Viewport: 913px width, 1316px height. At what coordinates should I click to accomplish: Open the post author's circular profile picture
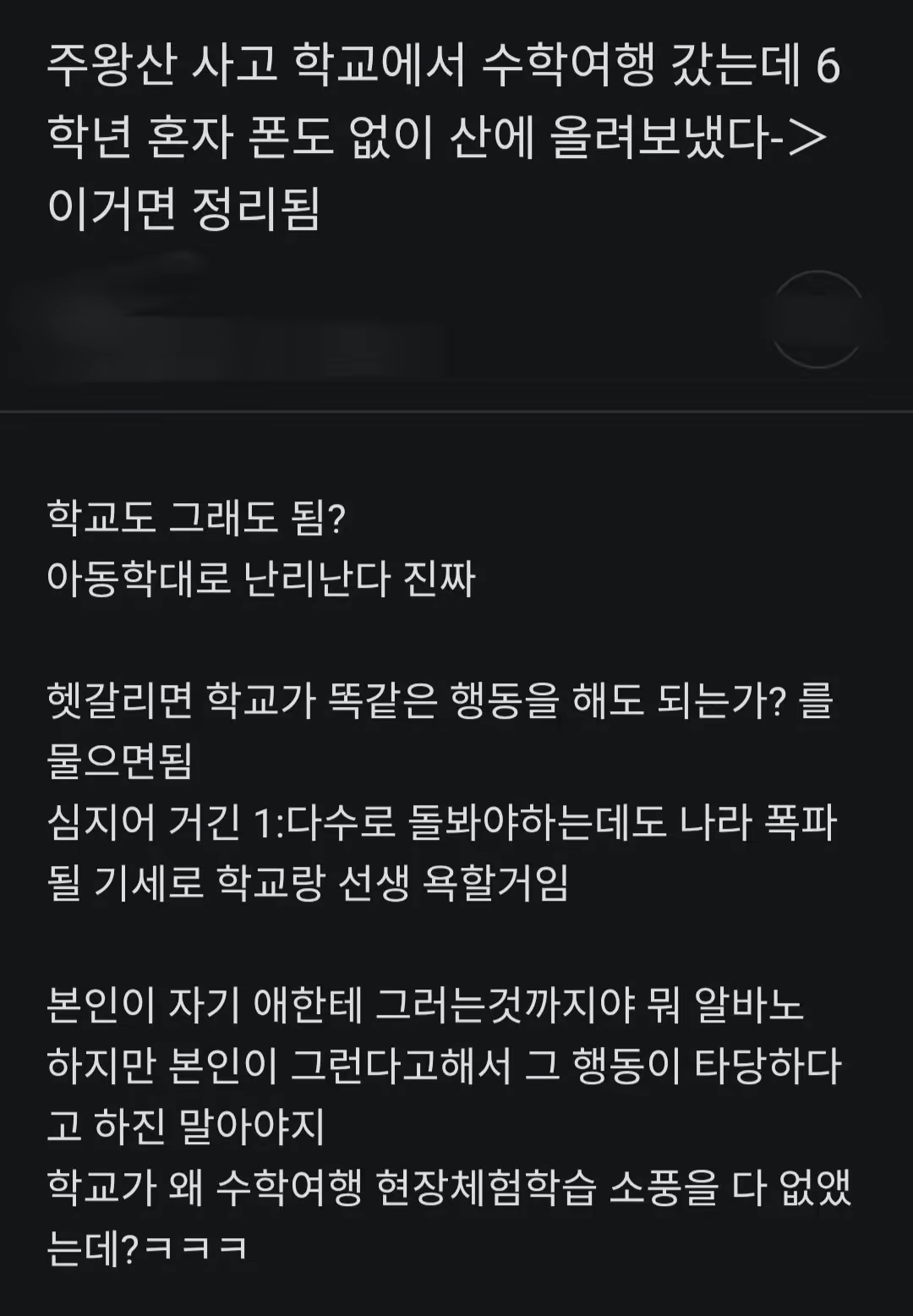[817, 320]
